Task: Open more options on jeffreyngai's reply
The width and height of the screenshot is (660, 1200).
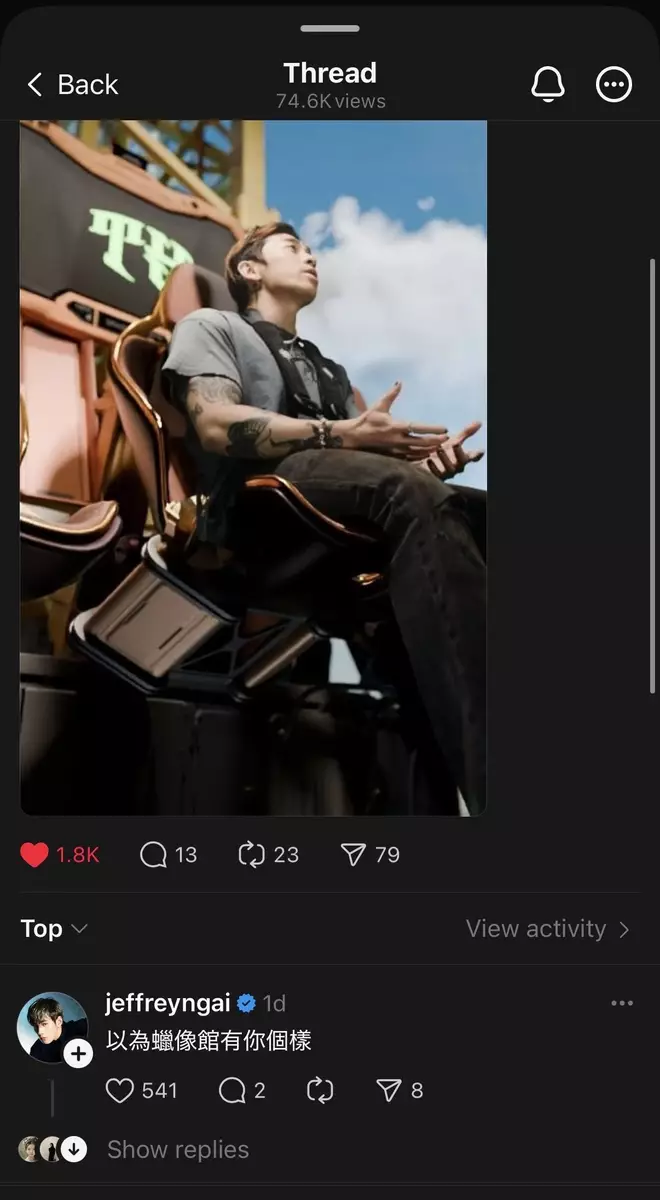Action: pos(622,1003)
